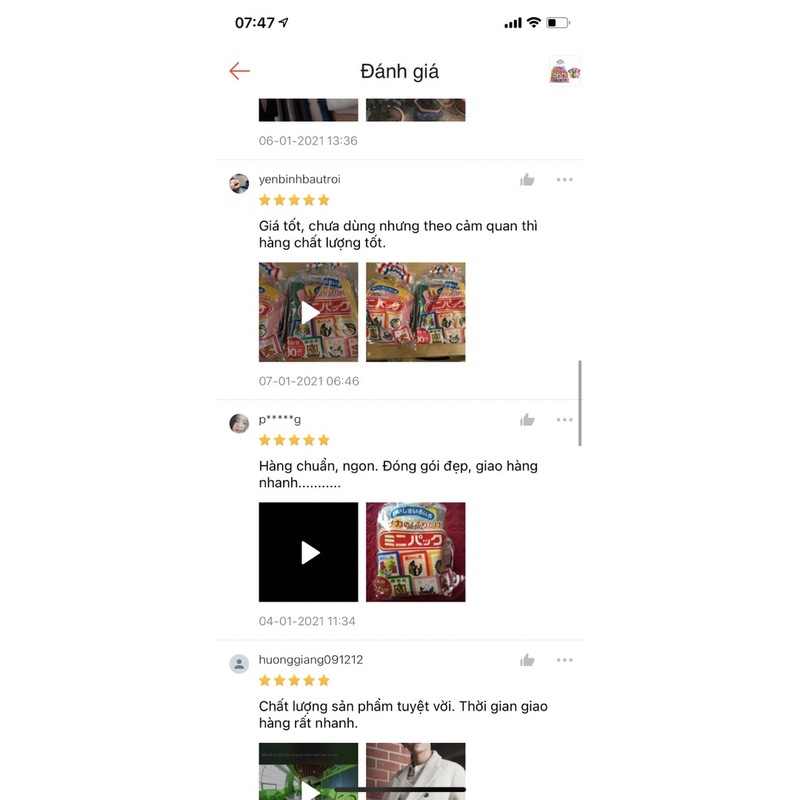
Task: Play the video in yenbinhbautroi's review
Action: (x=309, y=312)
